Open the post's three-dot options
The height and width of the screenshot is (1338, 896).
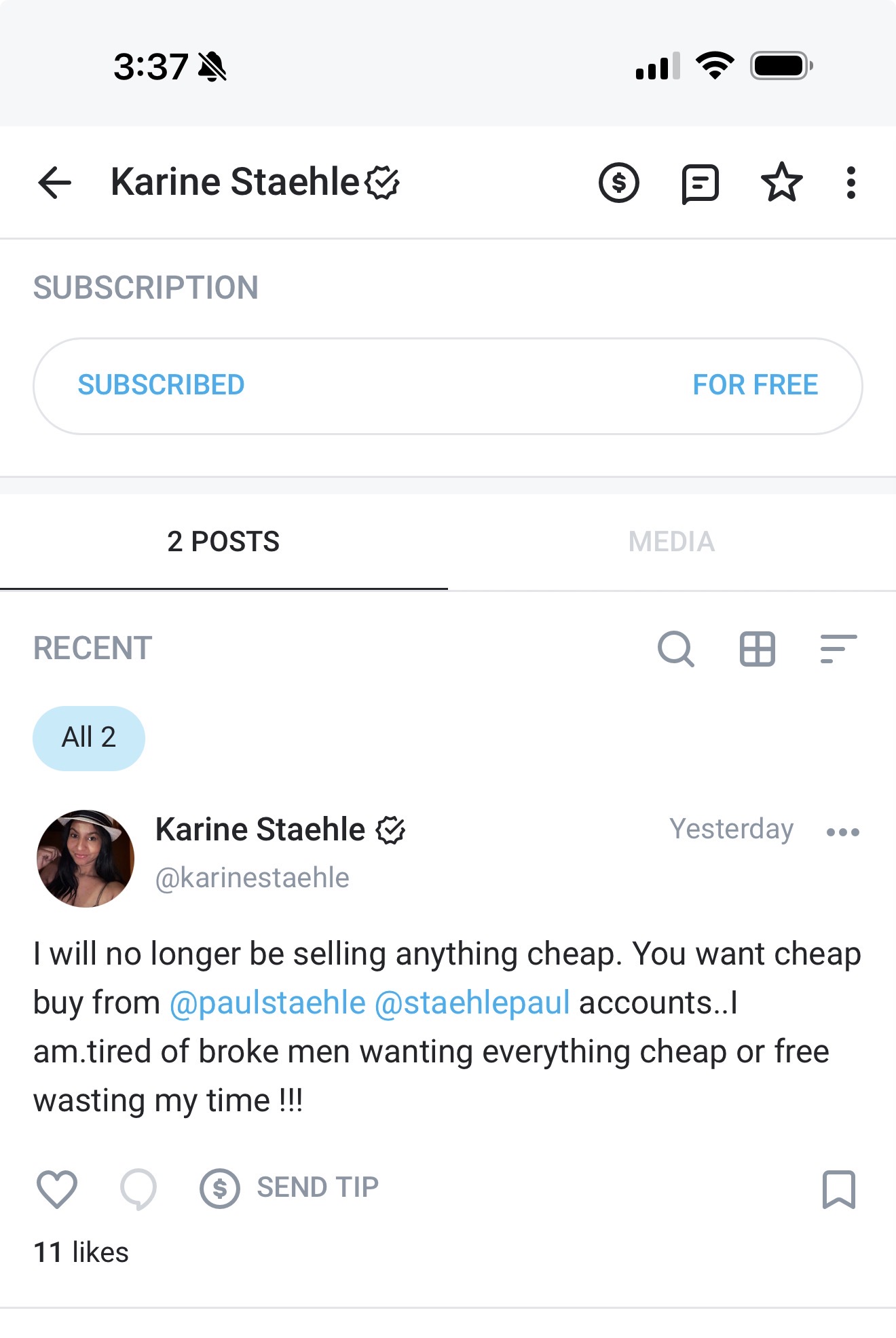842,832
